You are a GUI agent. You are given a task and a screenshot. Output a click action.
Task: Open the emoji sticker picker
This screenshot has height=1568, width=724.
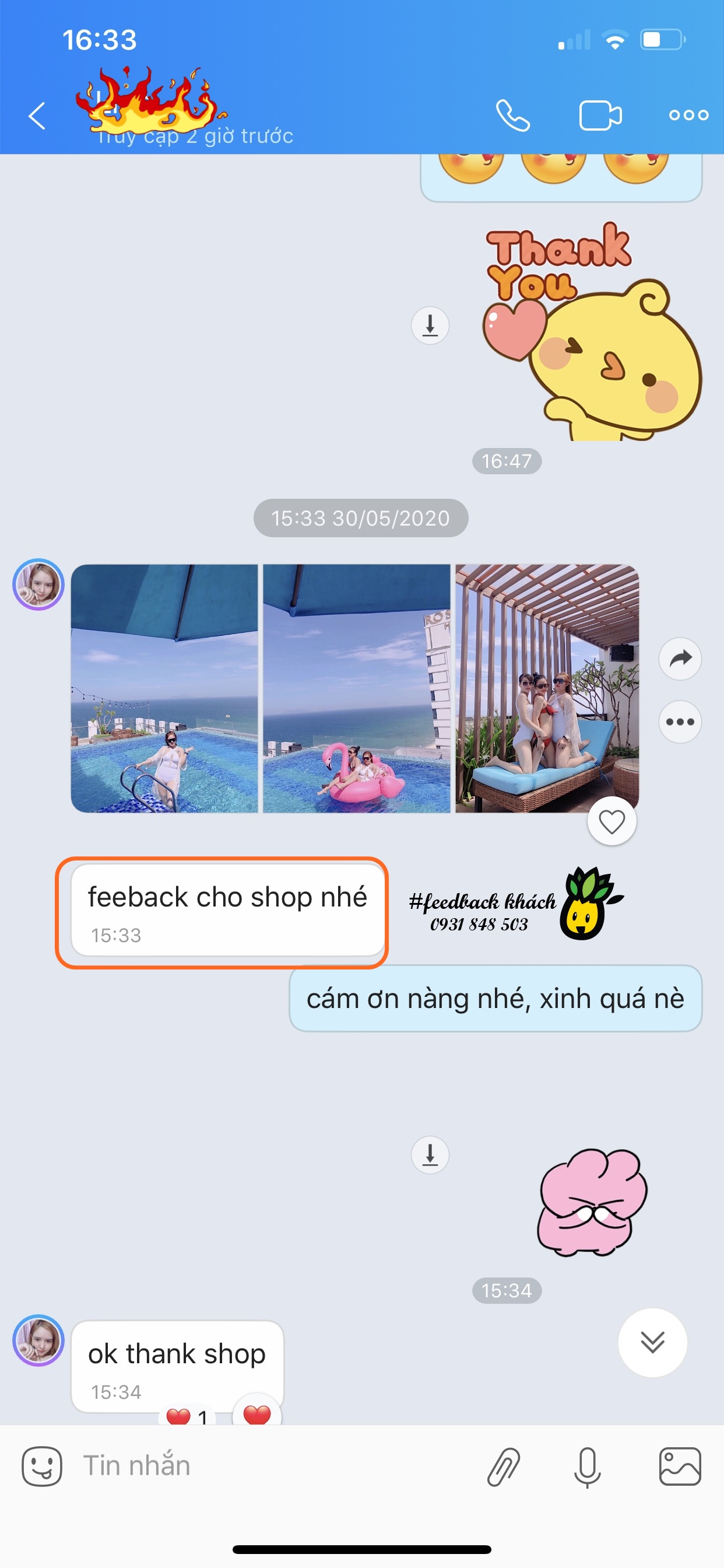click(42, 1466)
